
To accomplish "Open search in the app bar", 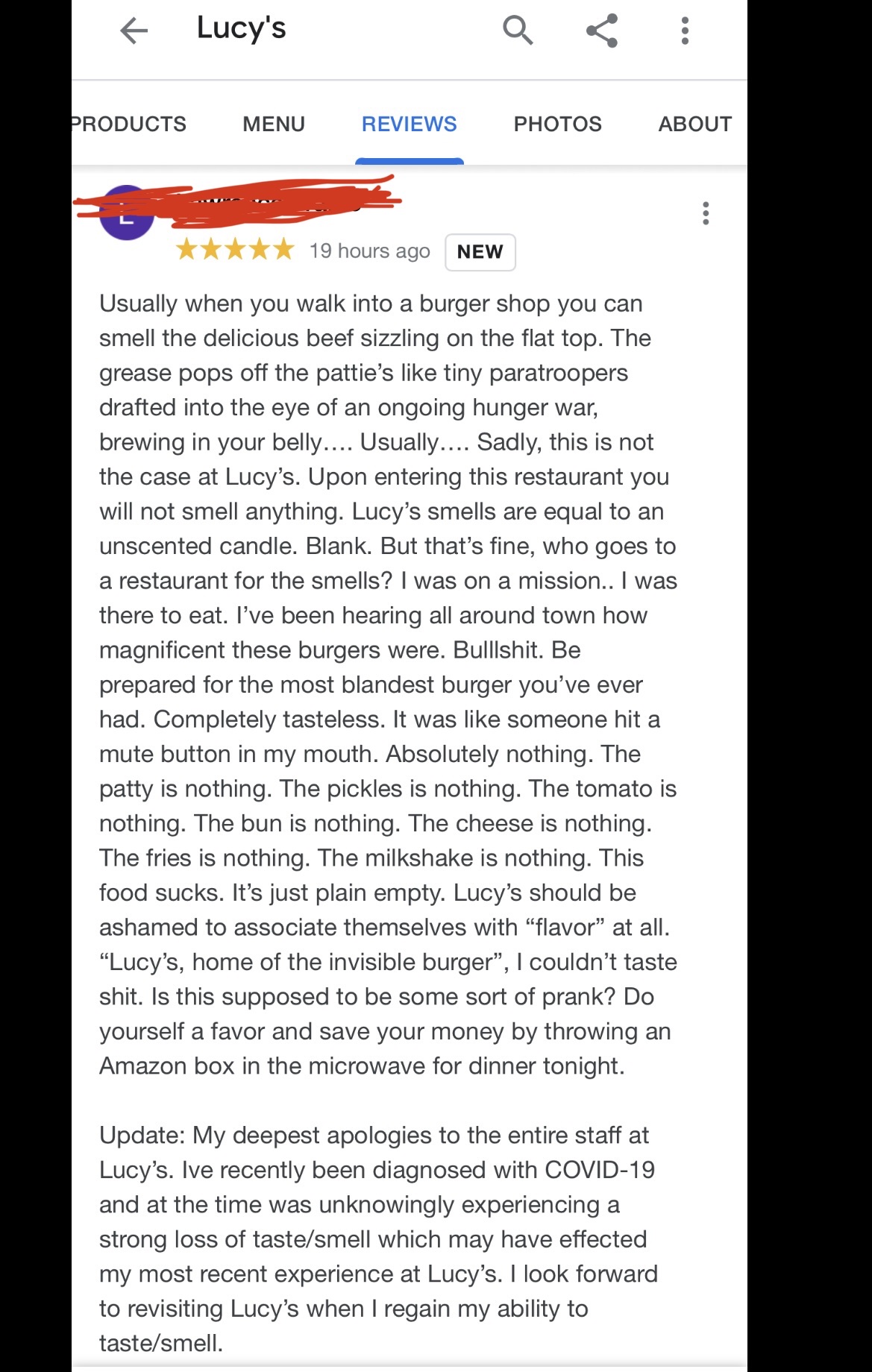I will click(517, 31).
